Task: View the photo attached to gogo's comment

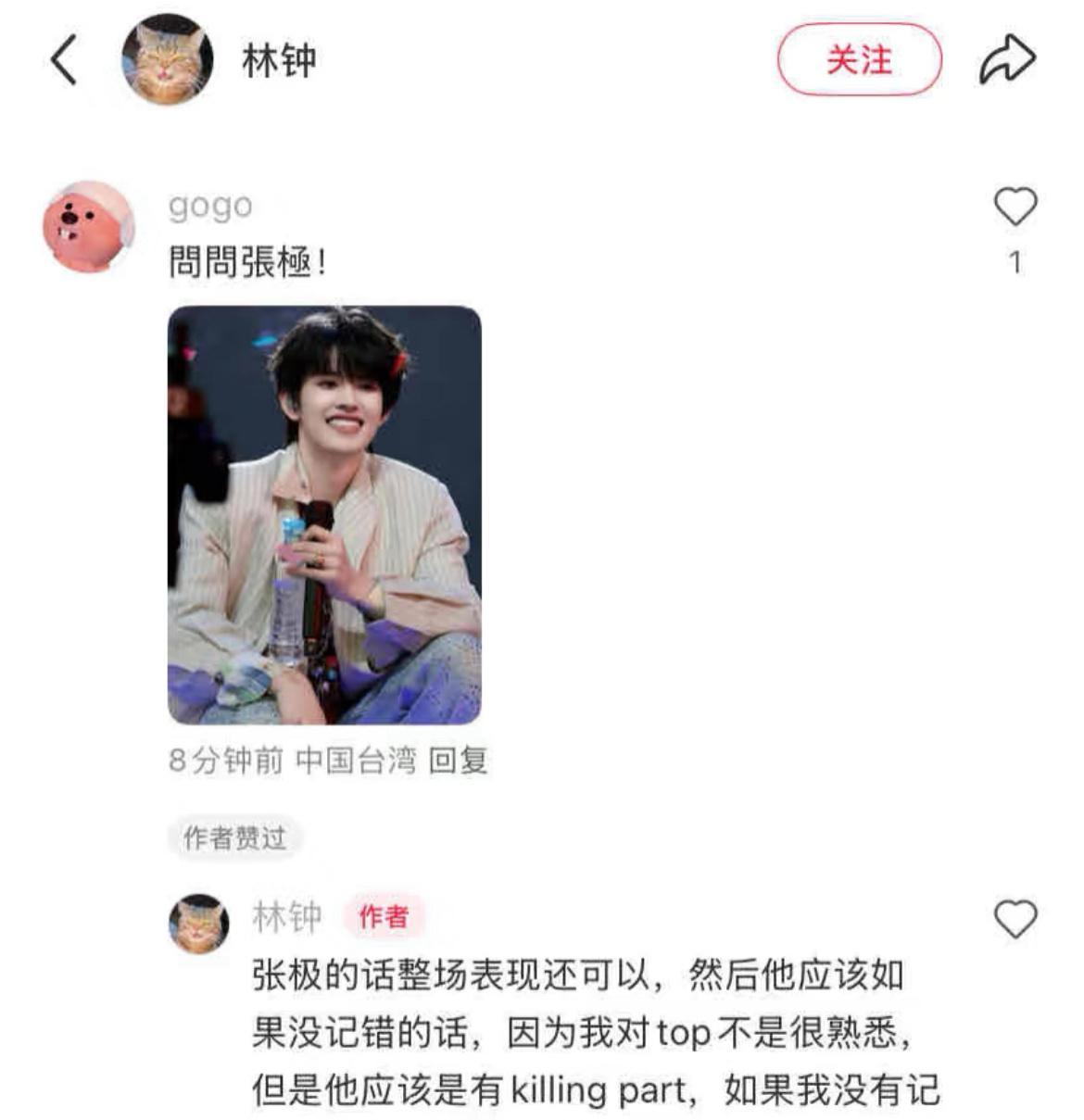Action: point(324,515)
